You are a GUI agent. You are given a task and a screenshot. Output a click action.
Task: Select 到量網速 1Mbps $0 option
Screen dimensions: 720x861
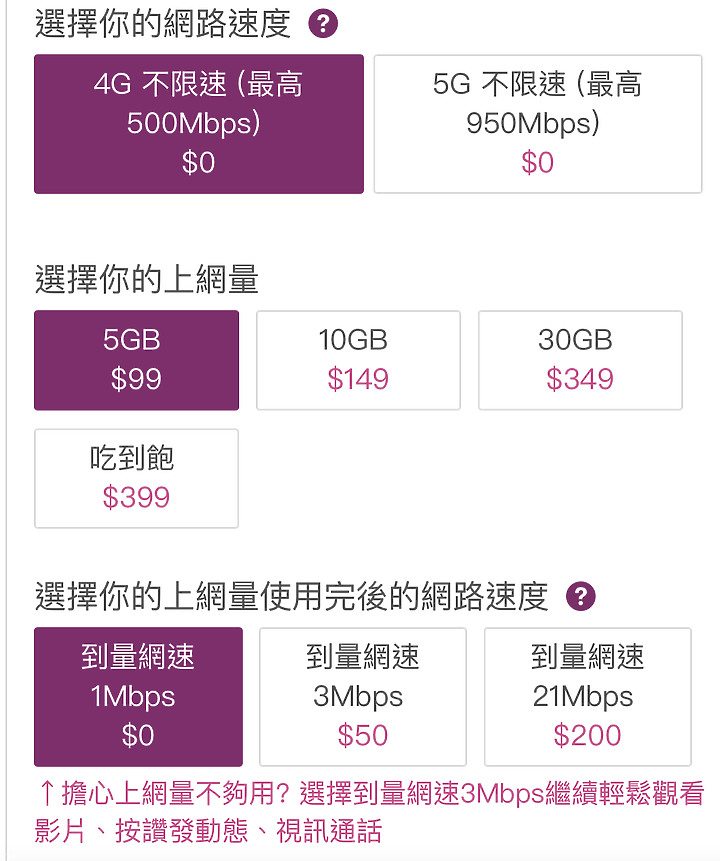point(138,696)
